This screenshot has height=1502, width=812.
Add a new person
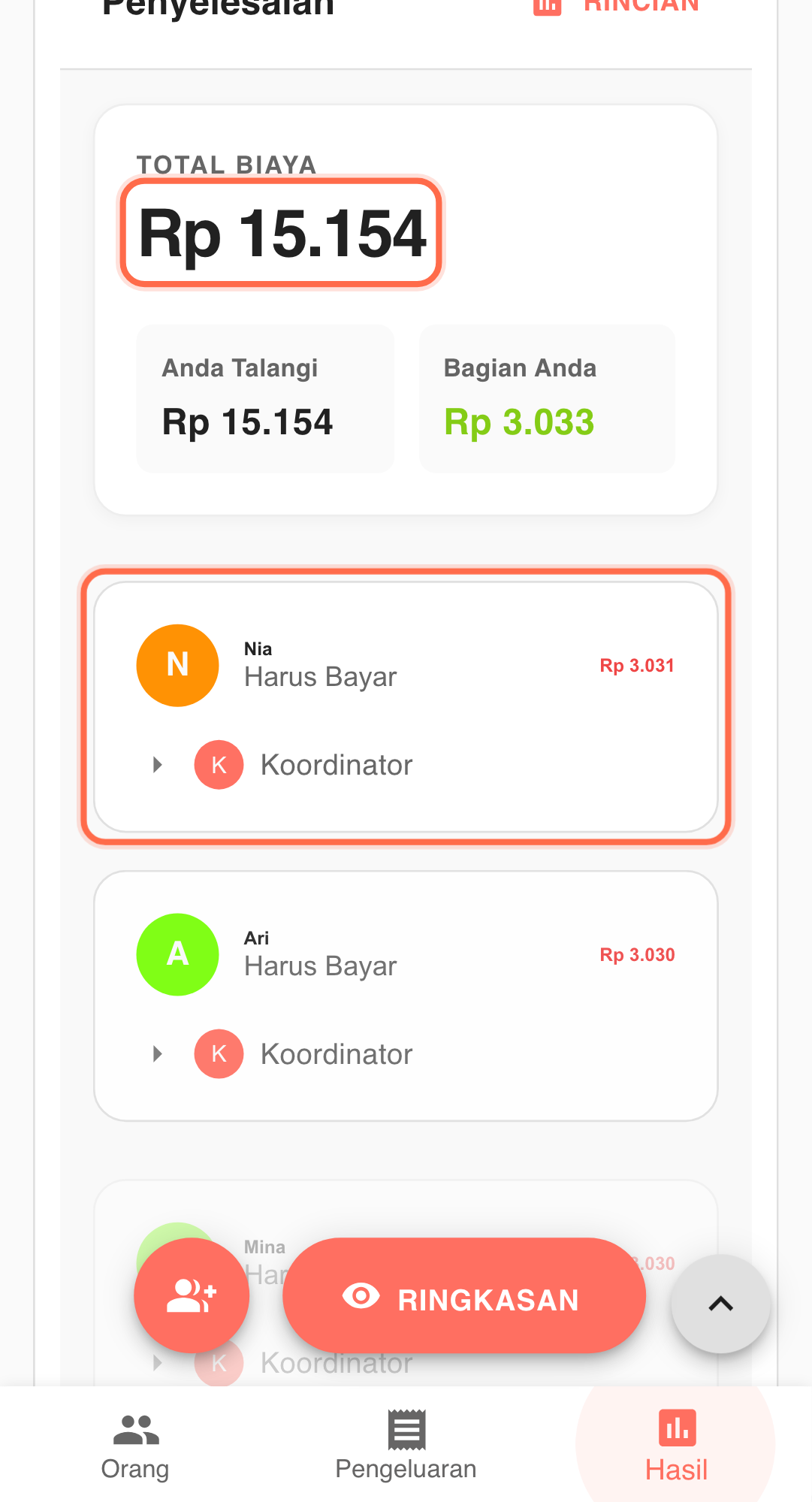tap(192, 1295)
